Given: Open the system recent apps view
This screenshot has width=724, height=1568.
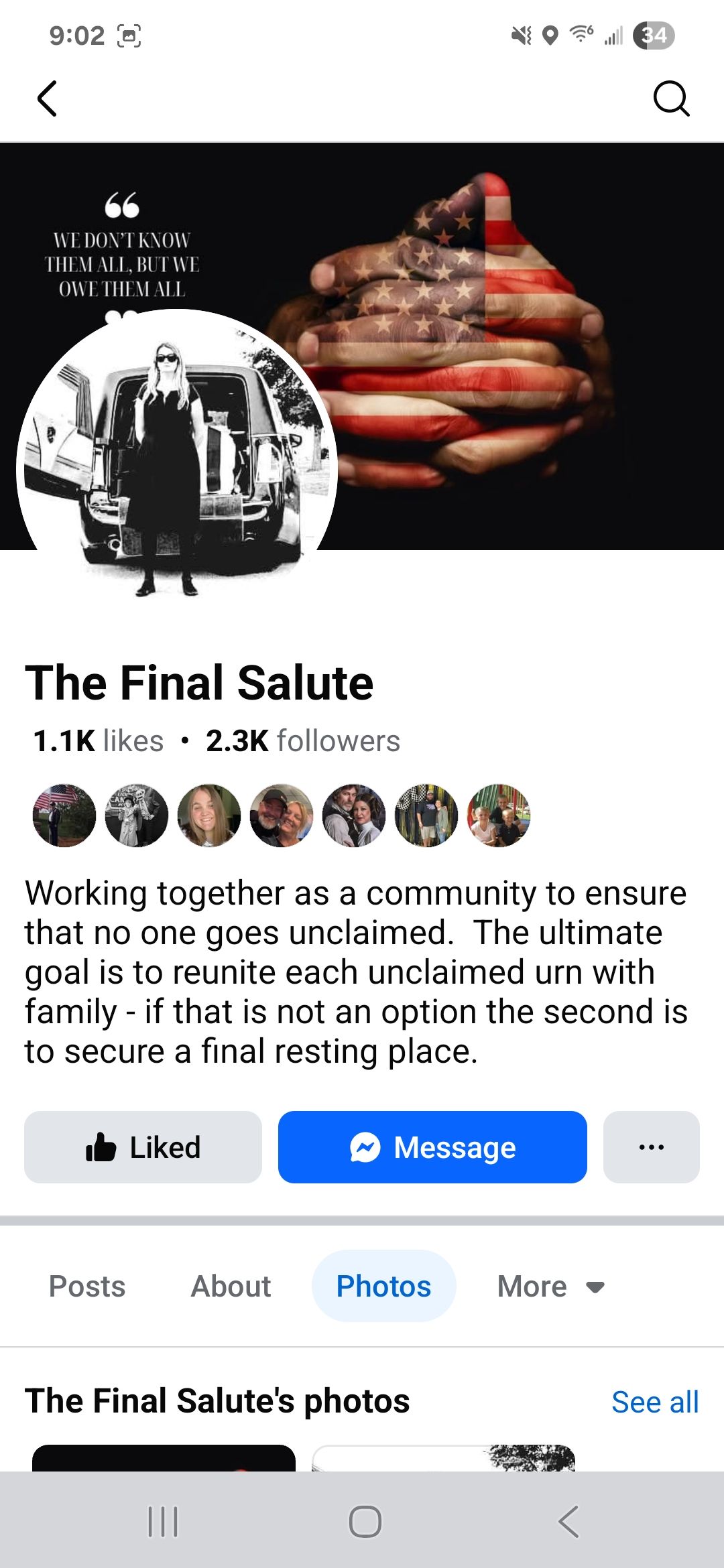Looking at the screenshot, I should [x=162, y=1521].
